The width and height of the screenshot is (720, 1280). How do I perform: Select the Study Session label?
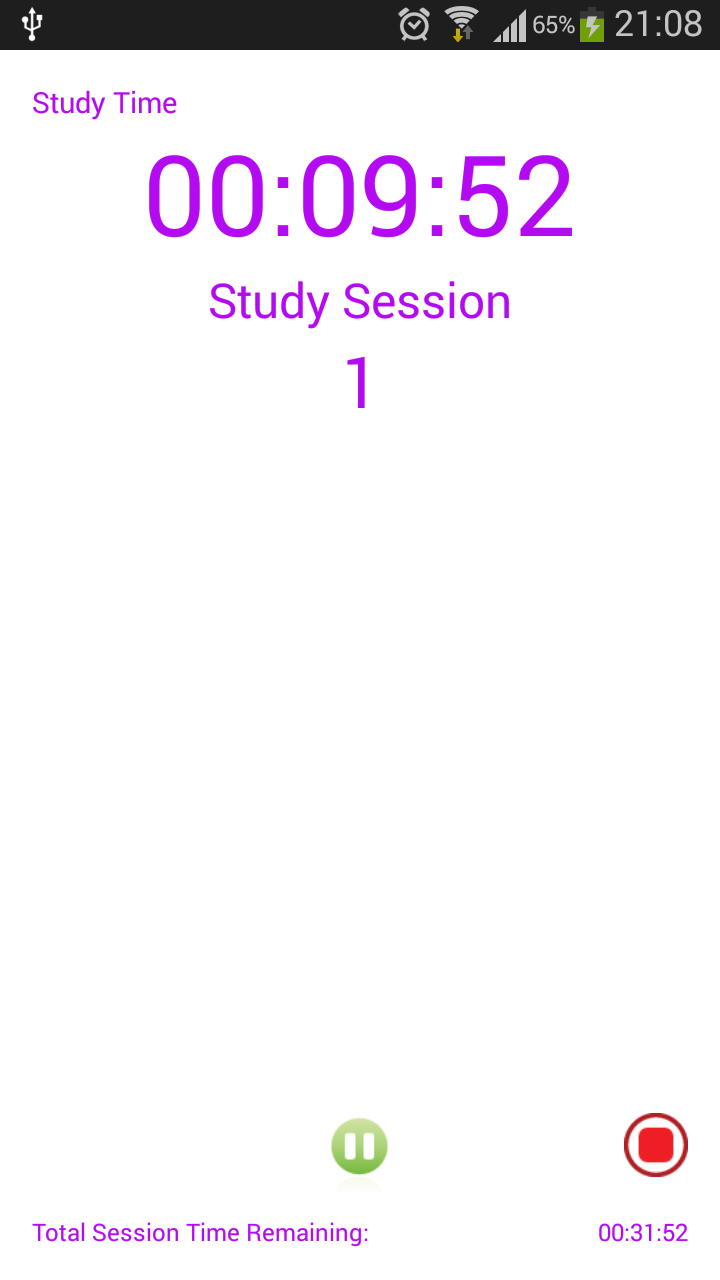(359, 301)
